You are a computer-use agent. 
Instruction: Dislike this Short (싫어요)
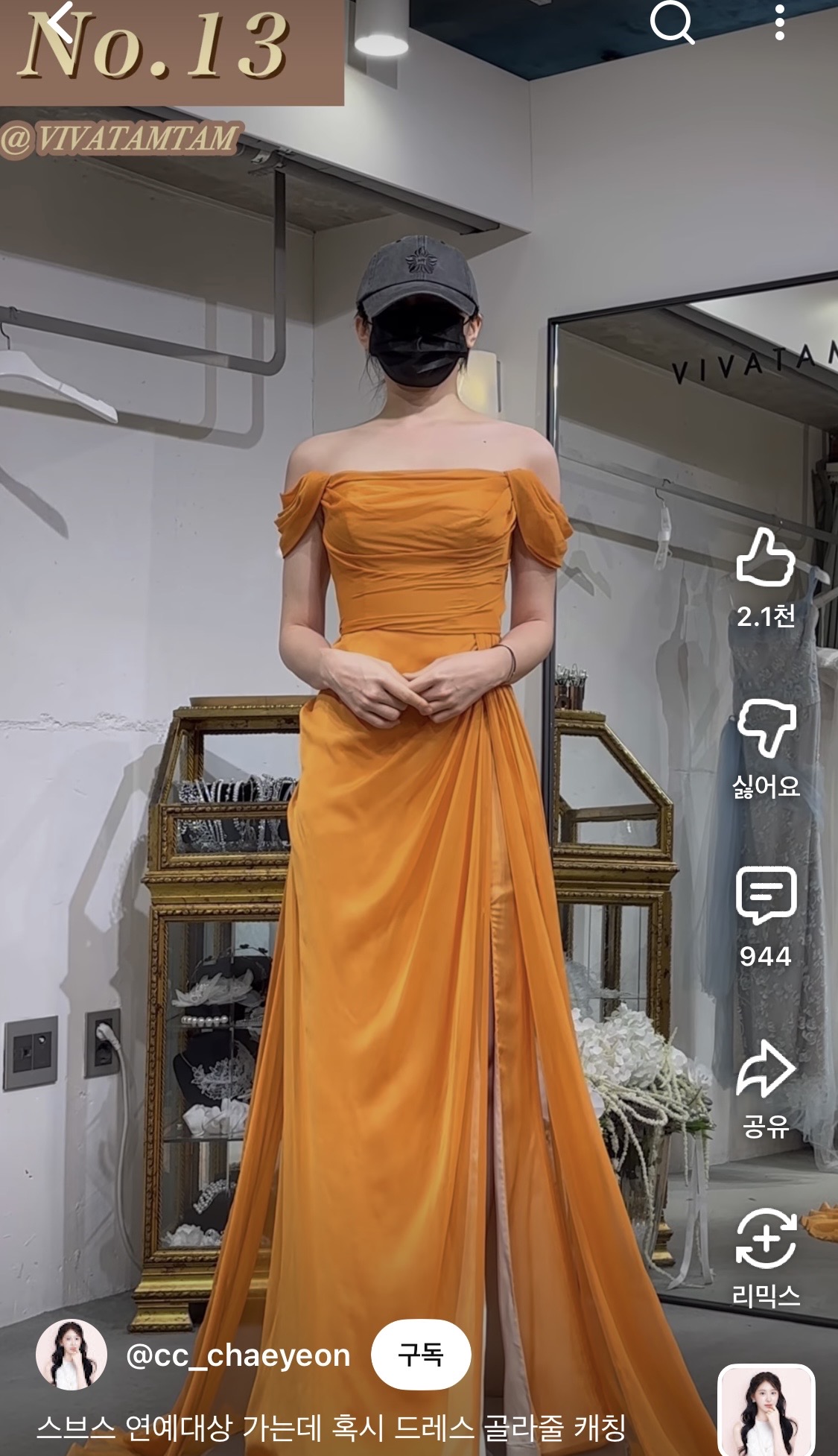pyautogui.click(x=766, y=728)
